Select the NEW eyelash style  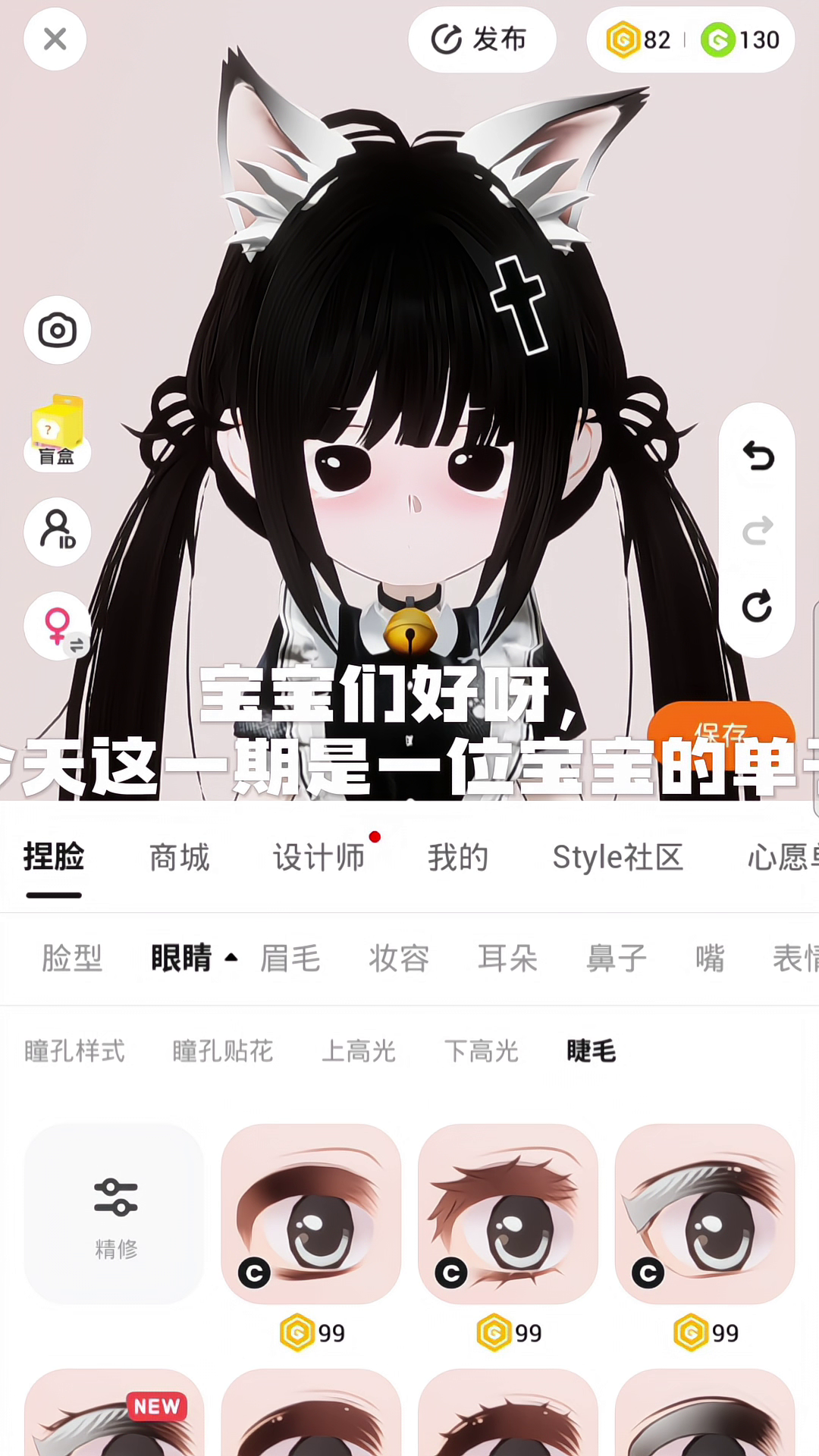(x=115, y=1414)
